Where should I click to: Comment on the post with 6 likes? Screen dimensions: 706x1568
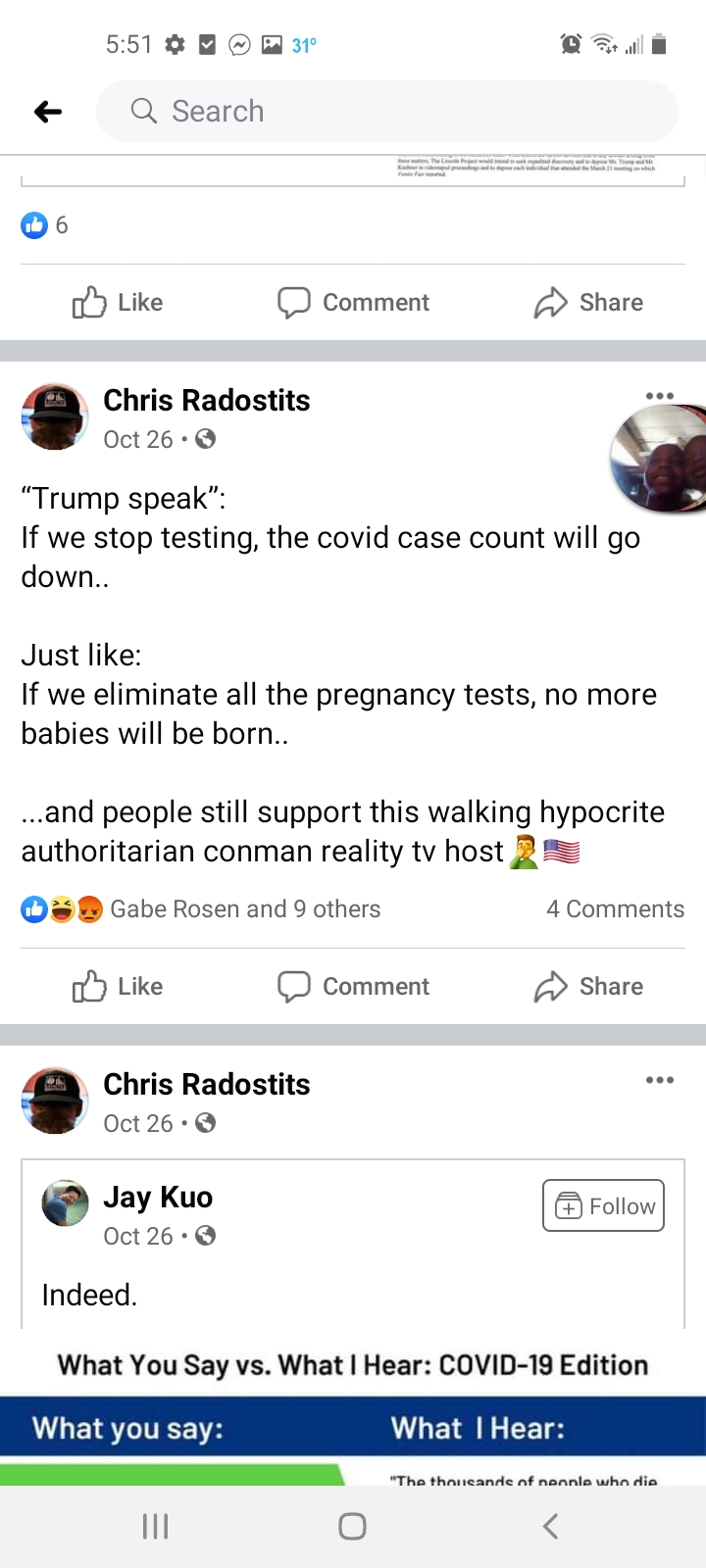tap(353, 303)
